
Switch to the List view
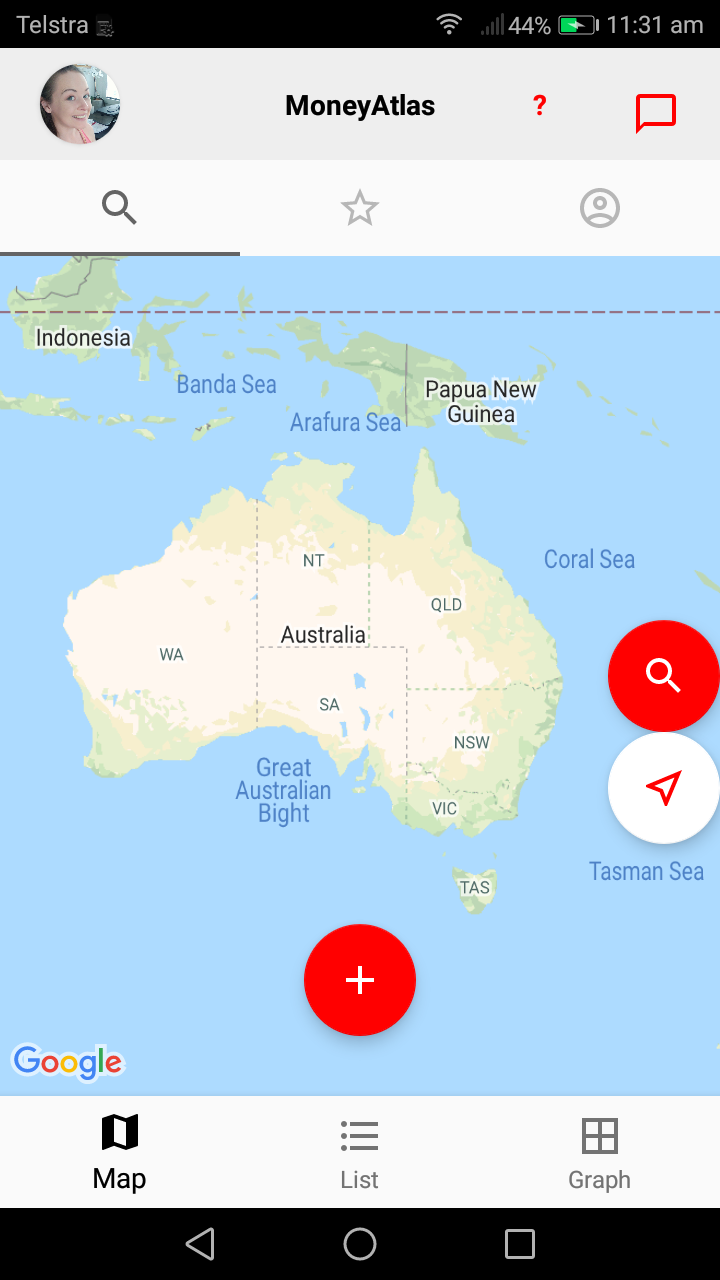coord(360,1153)
